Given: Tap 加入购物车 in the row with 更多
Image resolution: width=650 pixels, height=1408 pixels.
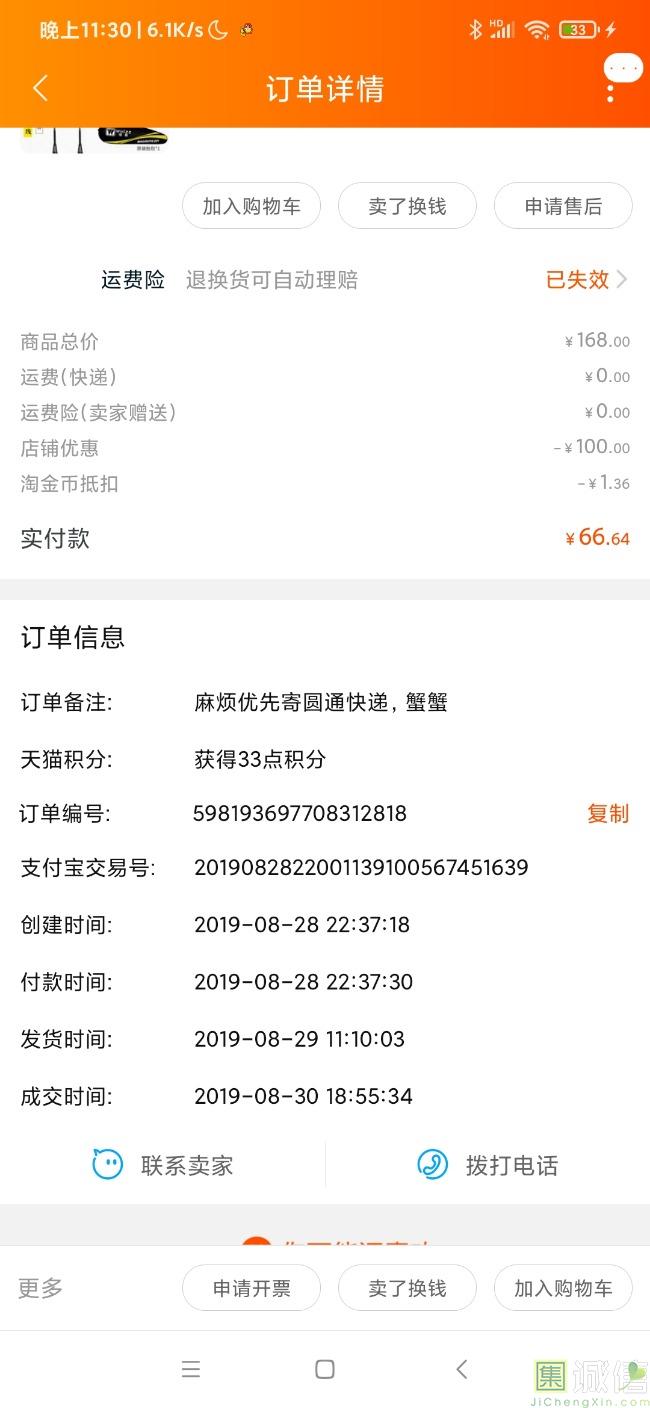Looking at the screenshot, I should coord(563,1288).
